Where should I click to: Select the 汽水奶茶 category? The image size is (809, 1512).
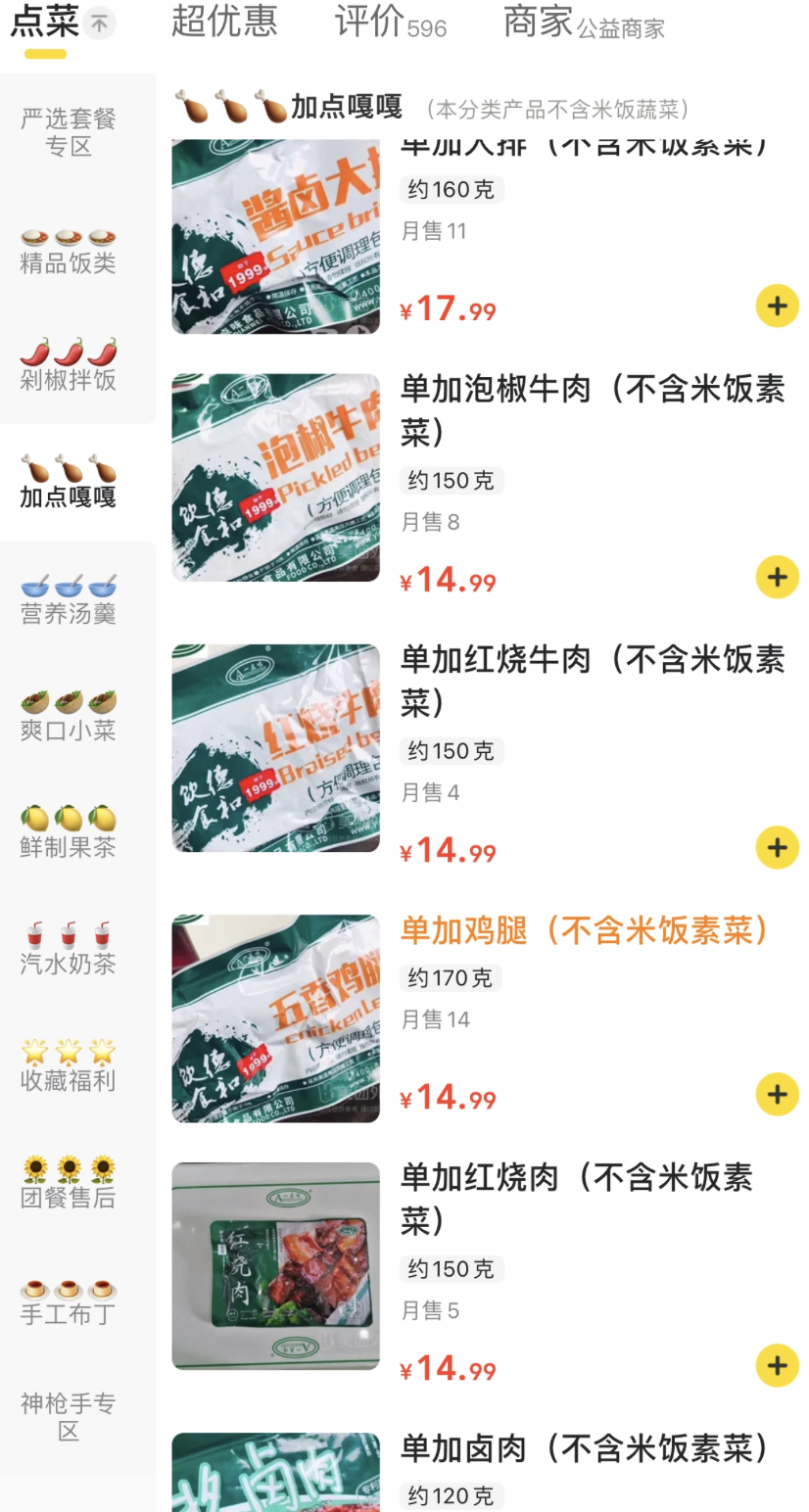(69, 950)
